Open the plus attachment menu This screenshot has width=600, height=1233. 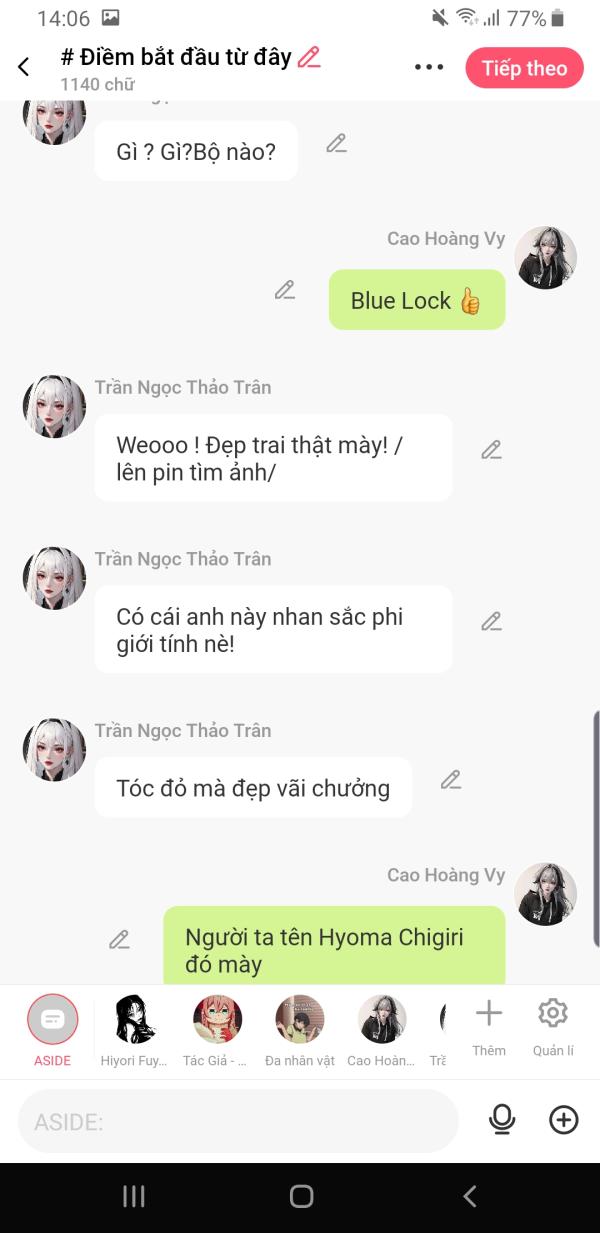[564, 1120]
